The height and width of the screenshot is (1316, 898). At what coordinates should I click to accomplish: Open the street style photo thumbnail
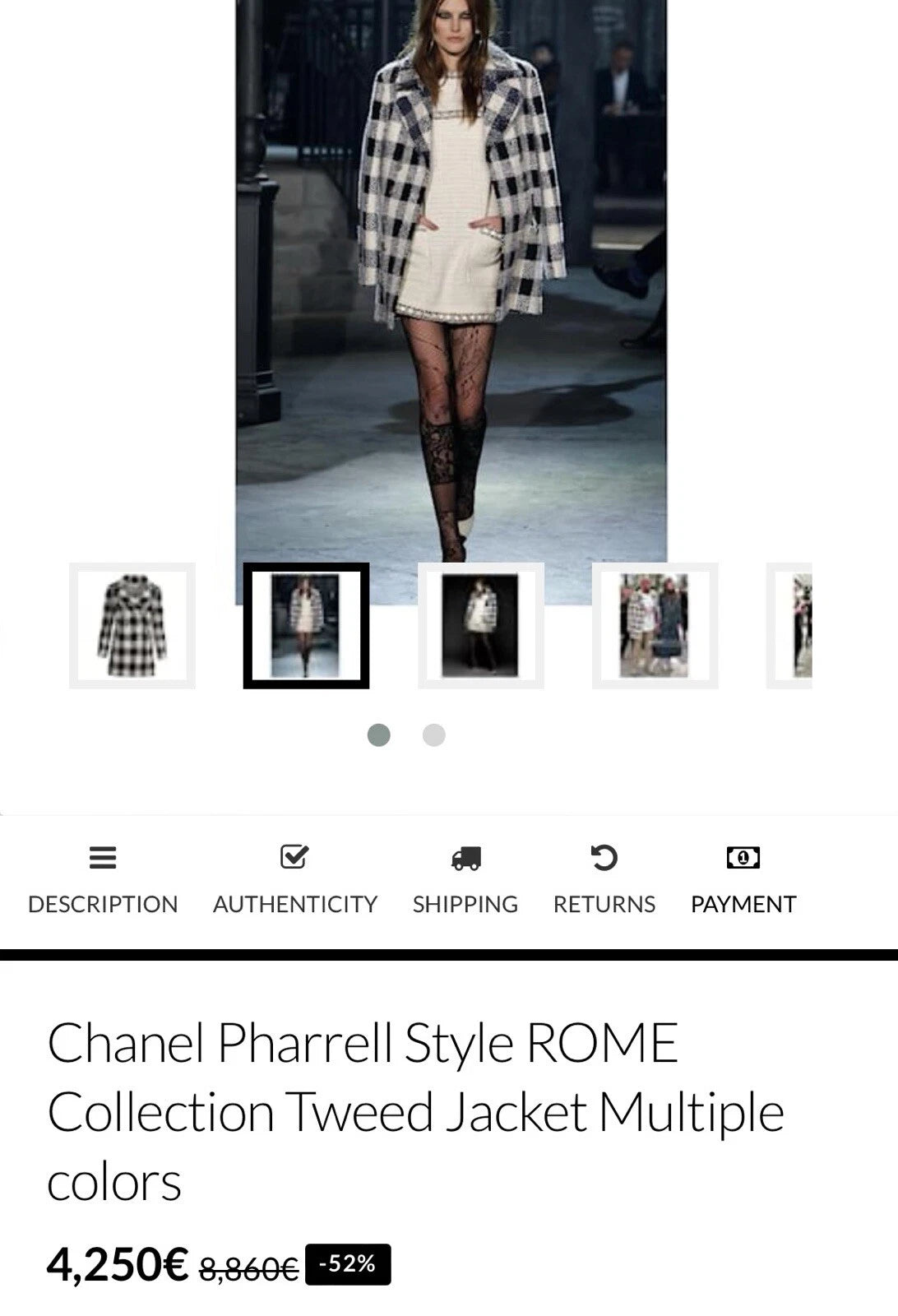coord(655,626)
